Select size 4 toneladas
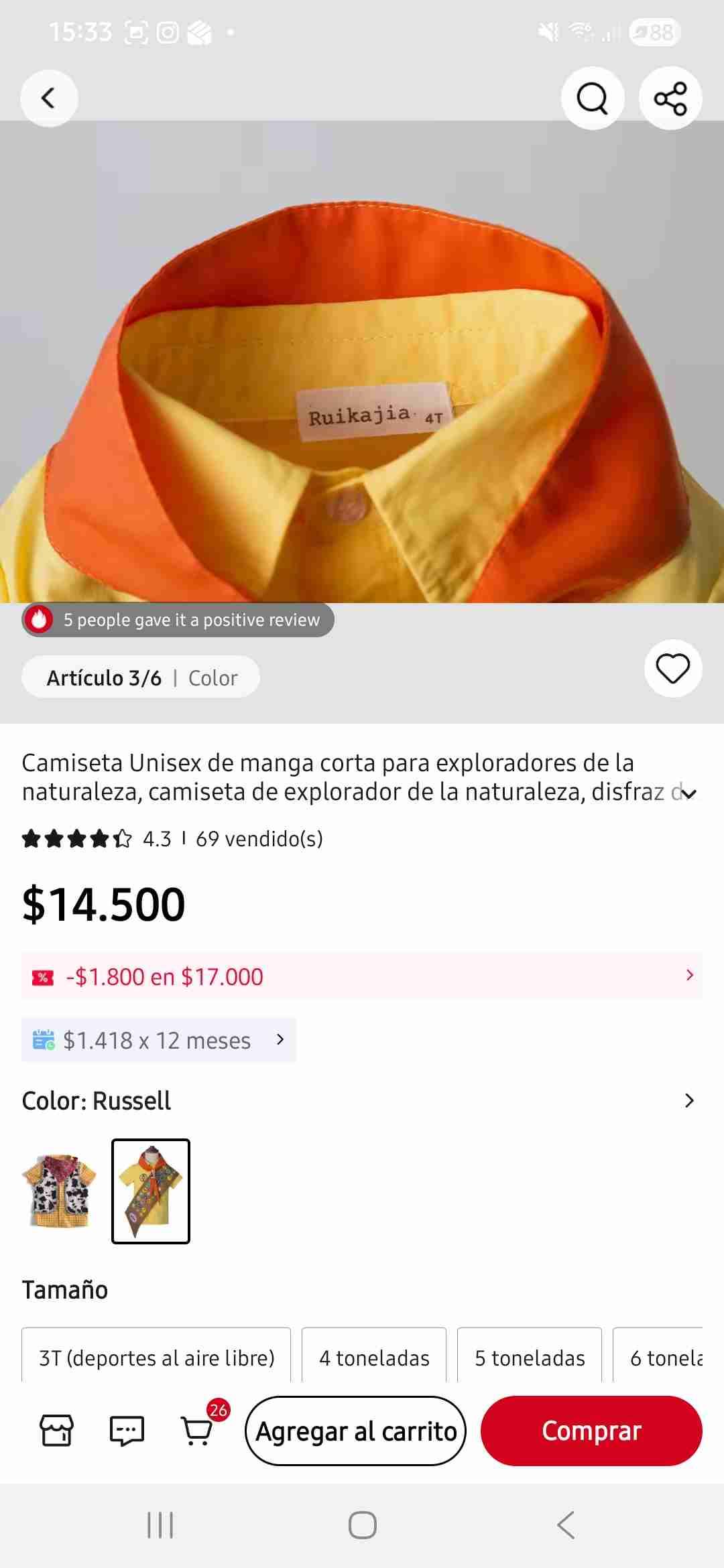The image size is (724, 1568). [373, 1358]
